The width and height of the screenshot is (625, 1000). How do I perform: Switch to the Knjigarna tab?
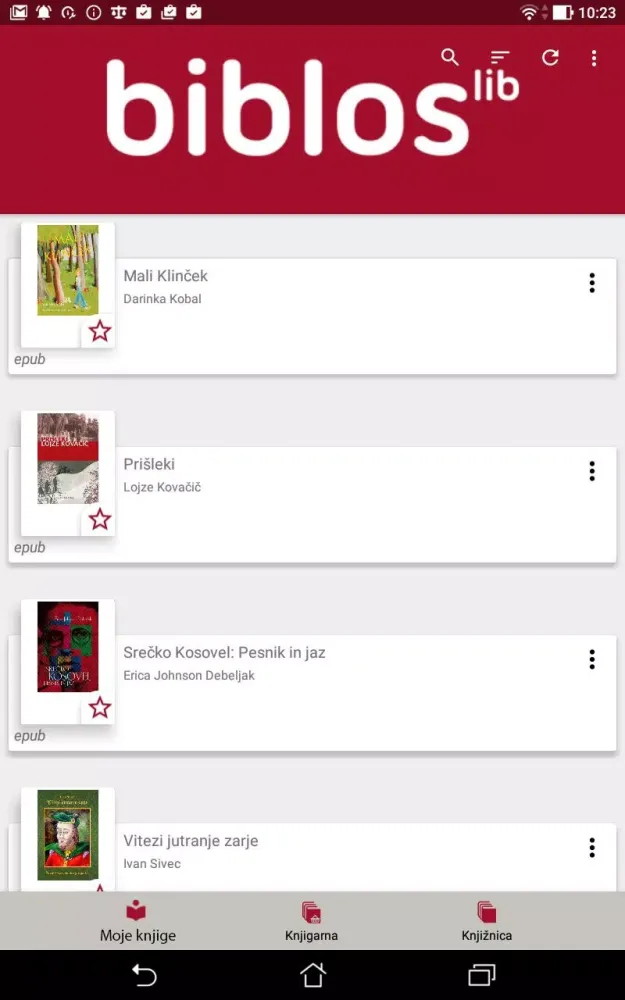tap(311, 922)
